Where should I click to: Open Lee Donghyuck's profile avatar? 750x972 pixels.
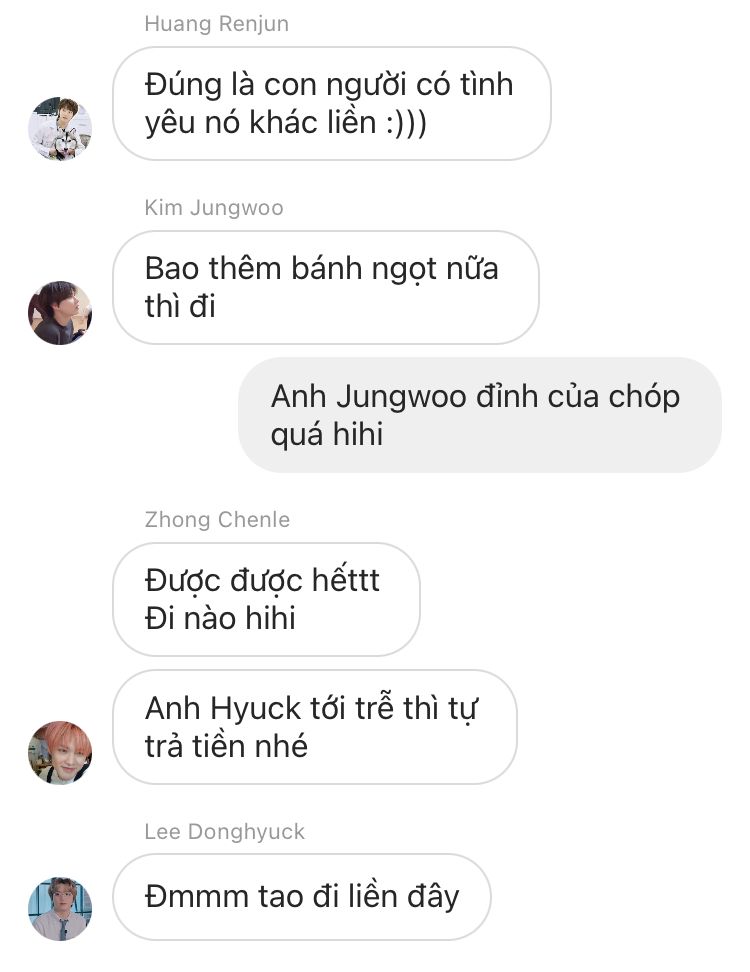tap(60, 908)
